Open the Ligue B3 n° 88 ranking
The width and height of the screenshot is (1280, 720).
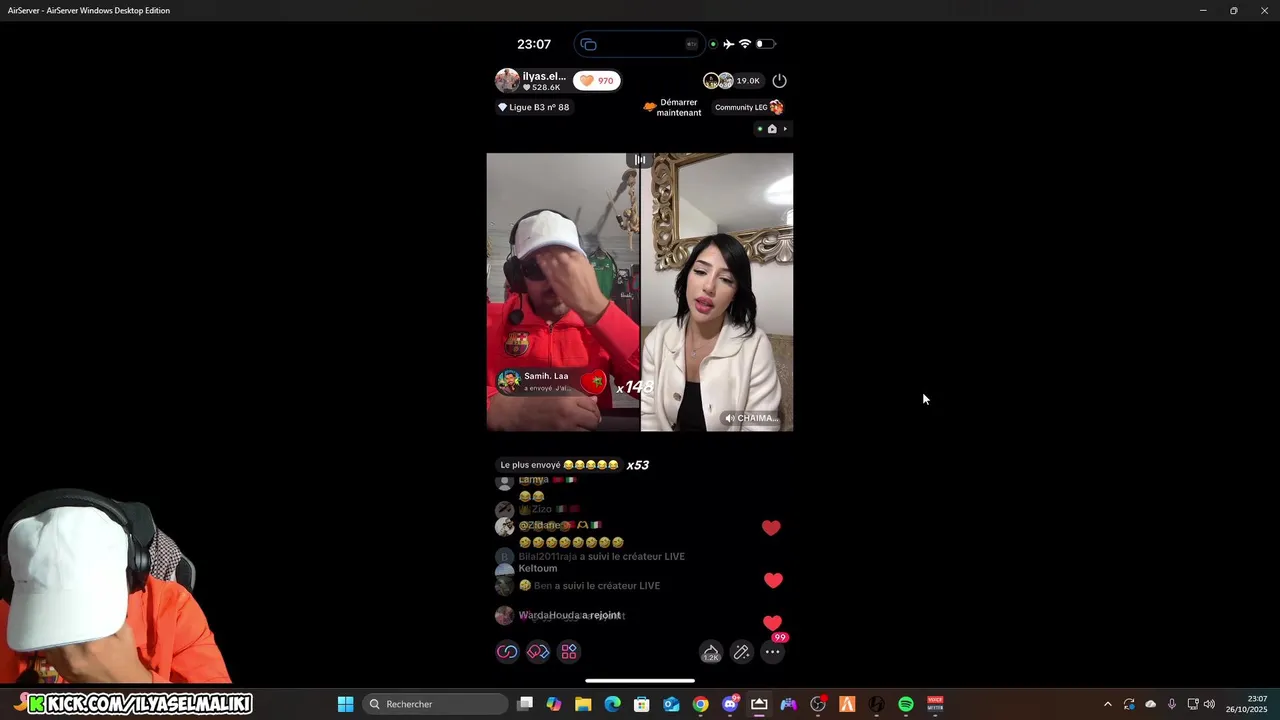pyautogui.click(x=534, y=107)
